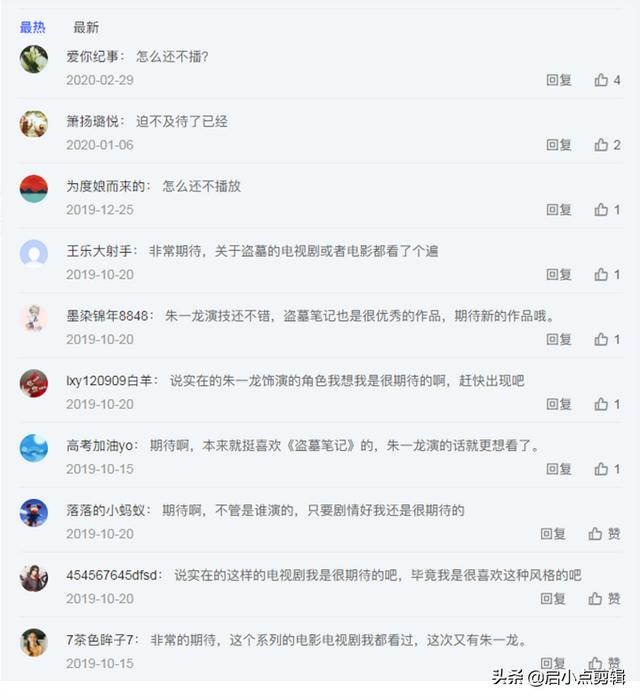Like lxy120909白羊's comment
This screenshot has width=640, height=700.
click(607, 404)
